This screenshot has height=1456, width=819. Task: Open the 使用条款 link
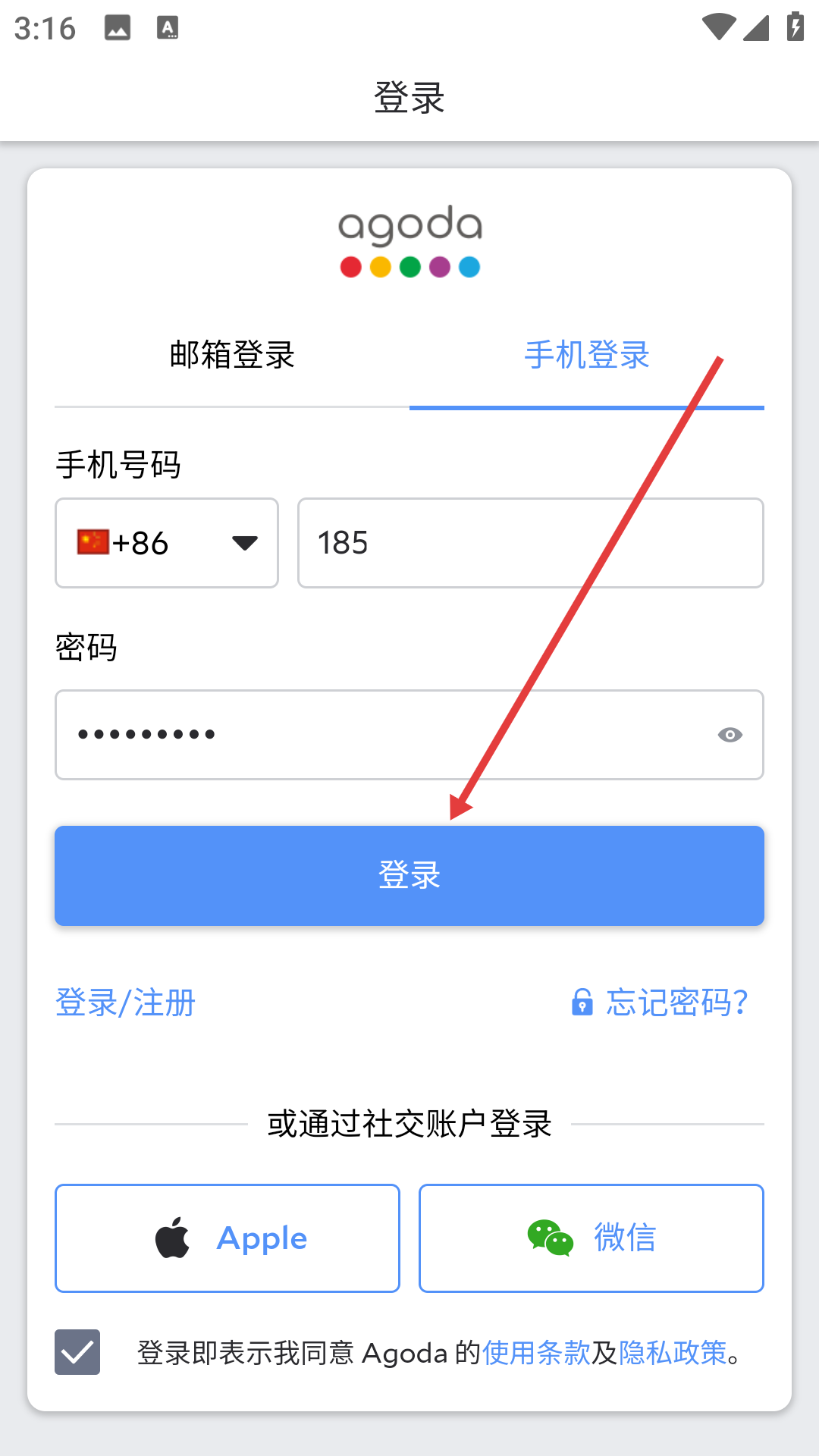[x=536, y=1352]
